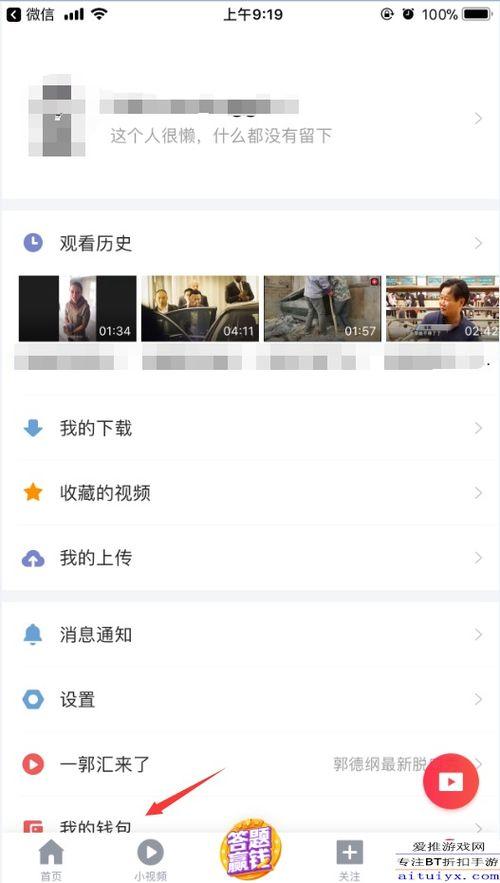Screen dimensions: 500x883
Task: Play the history video lasting 02:42
Action: pyautogui.click(x=442, y=309)
